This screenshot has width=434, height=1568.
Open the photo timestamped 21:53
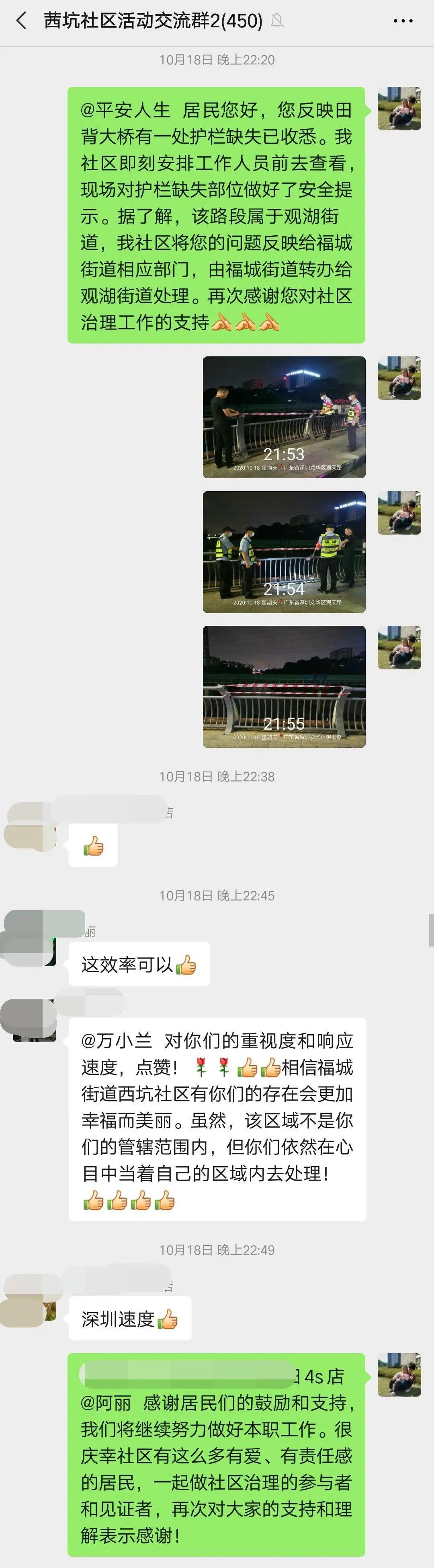[284, 417]
